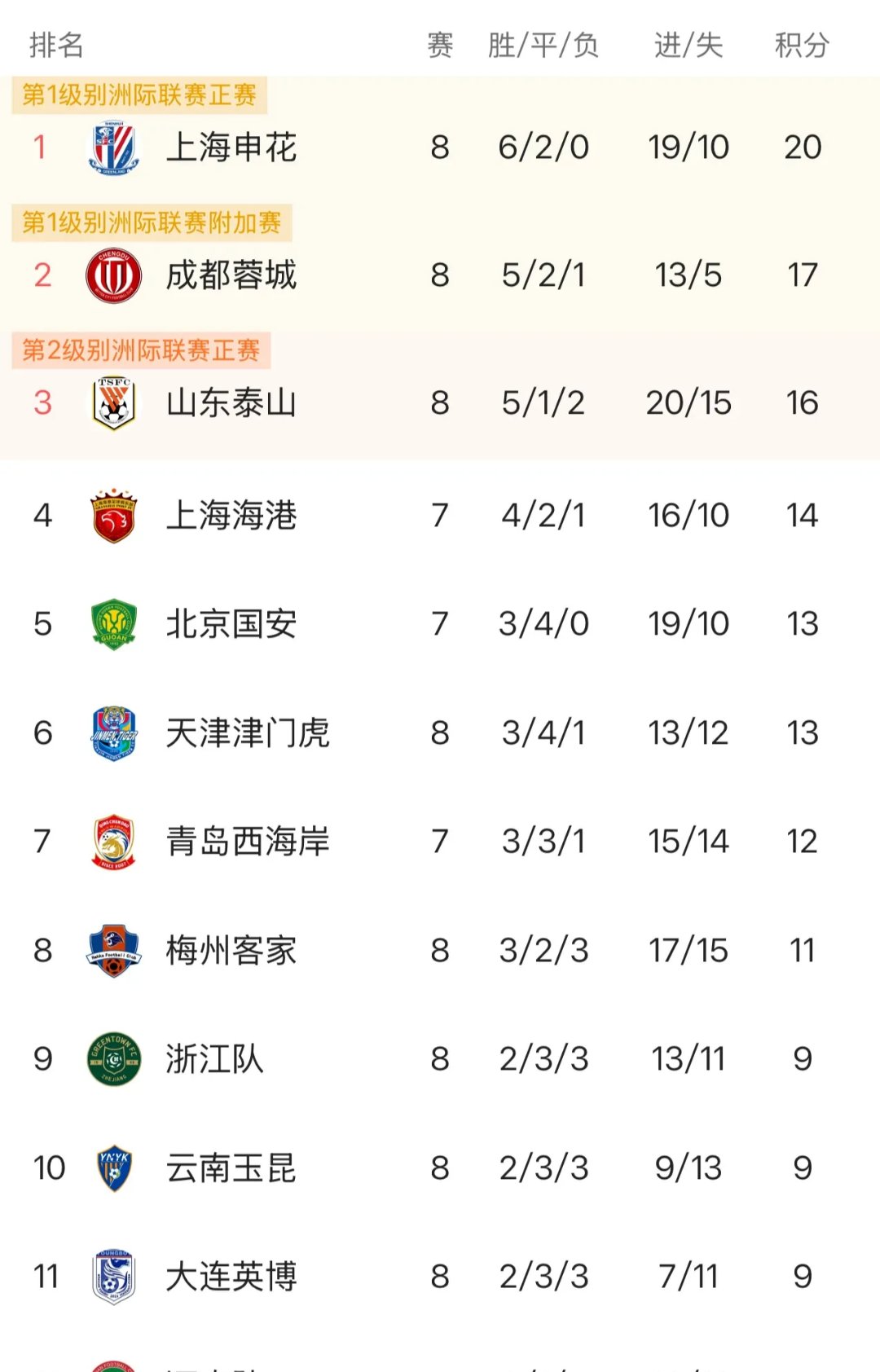
Task: Open the 梅州客家 team row
Action: (x=231, y=950)
